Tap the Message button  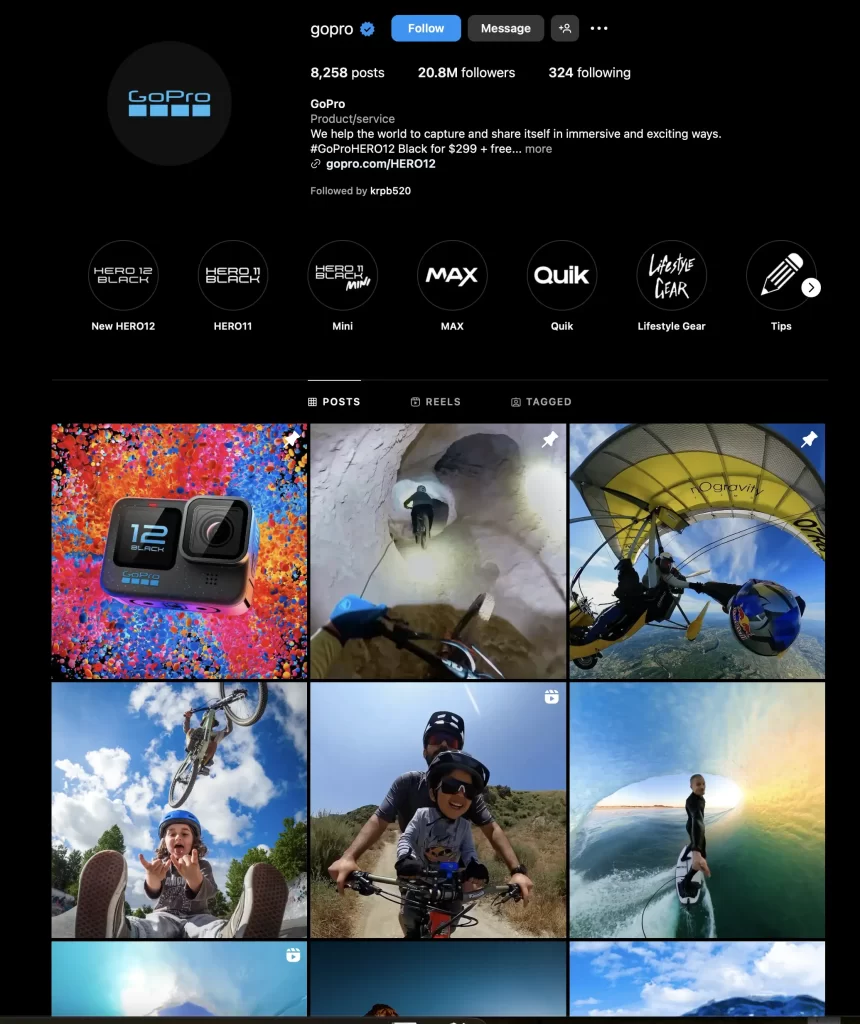(505, 28)
